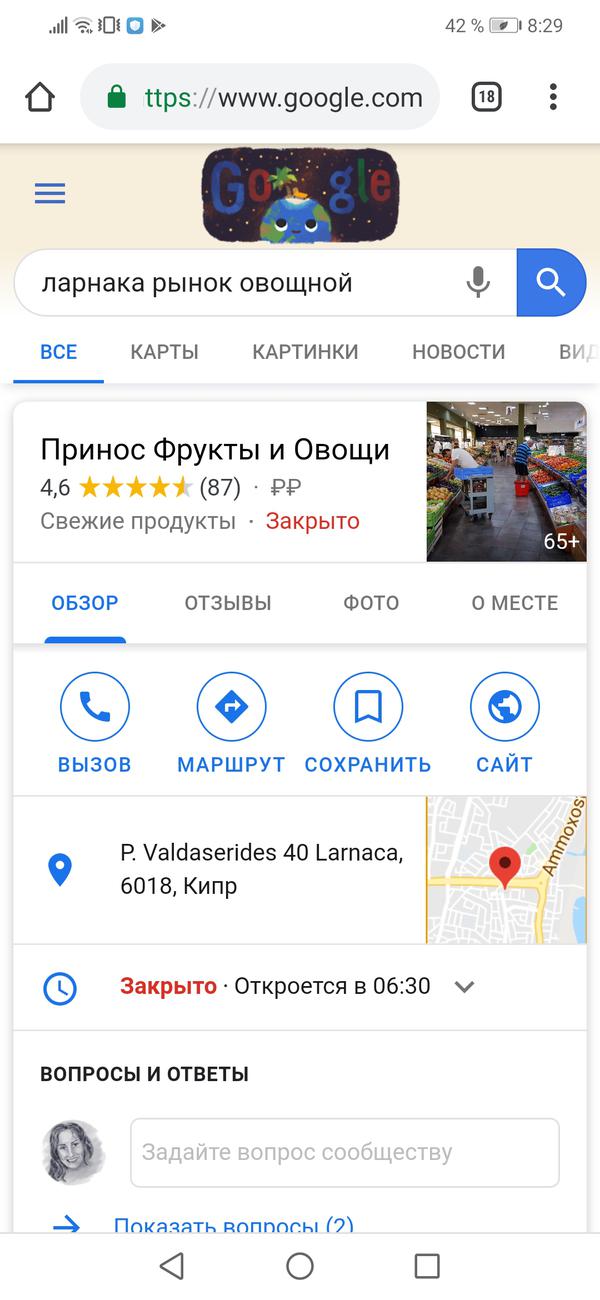
Task: Open the store photos thumbnail (65+)
Action: point(506,481)
